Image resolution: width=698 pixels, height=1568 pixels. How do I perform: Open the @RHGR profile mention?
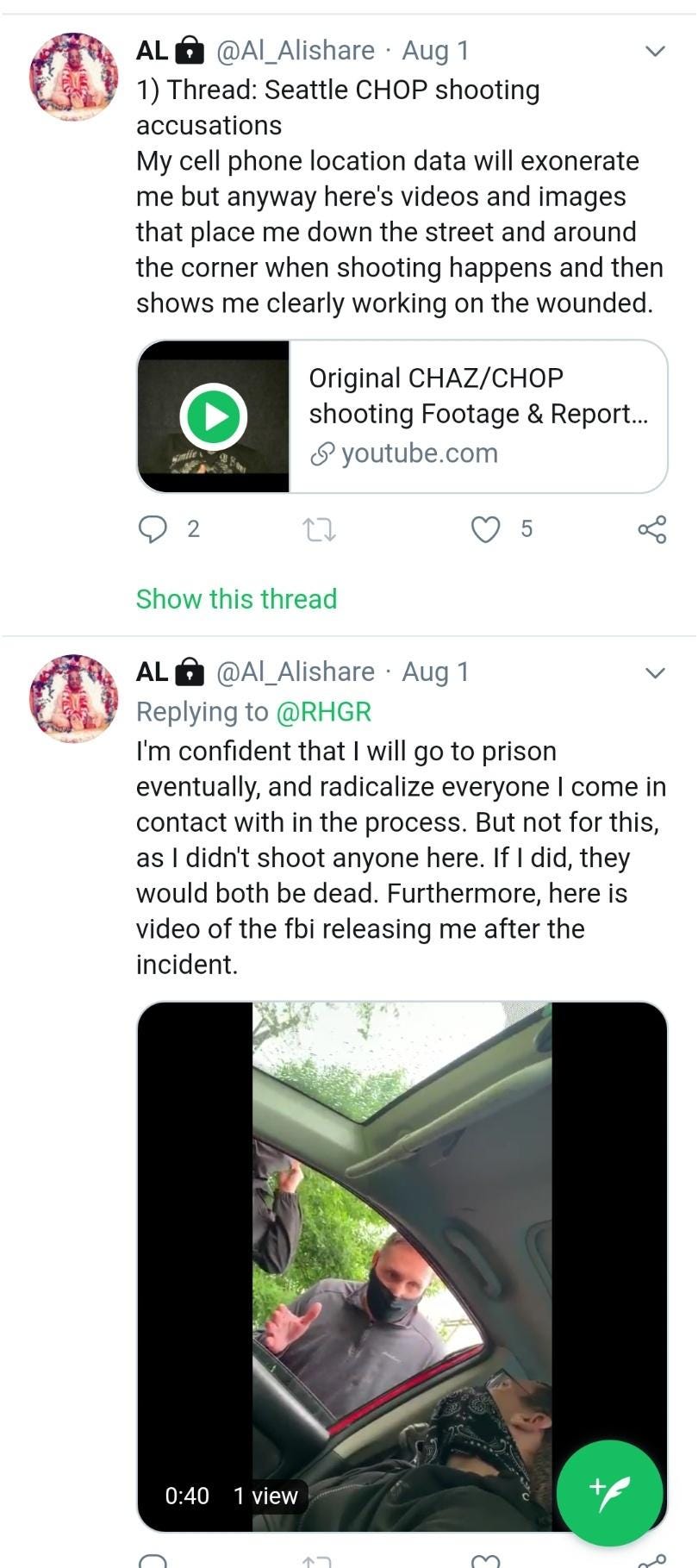pyautogui.click(x=323, y=712)
